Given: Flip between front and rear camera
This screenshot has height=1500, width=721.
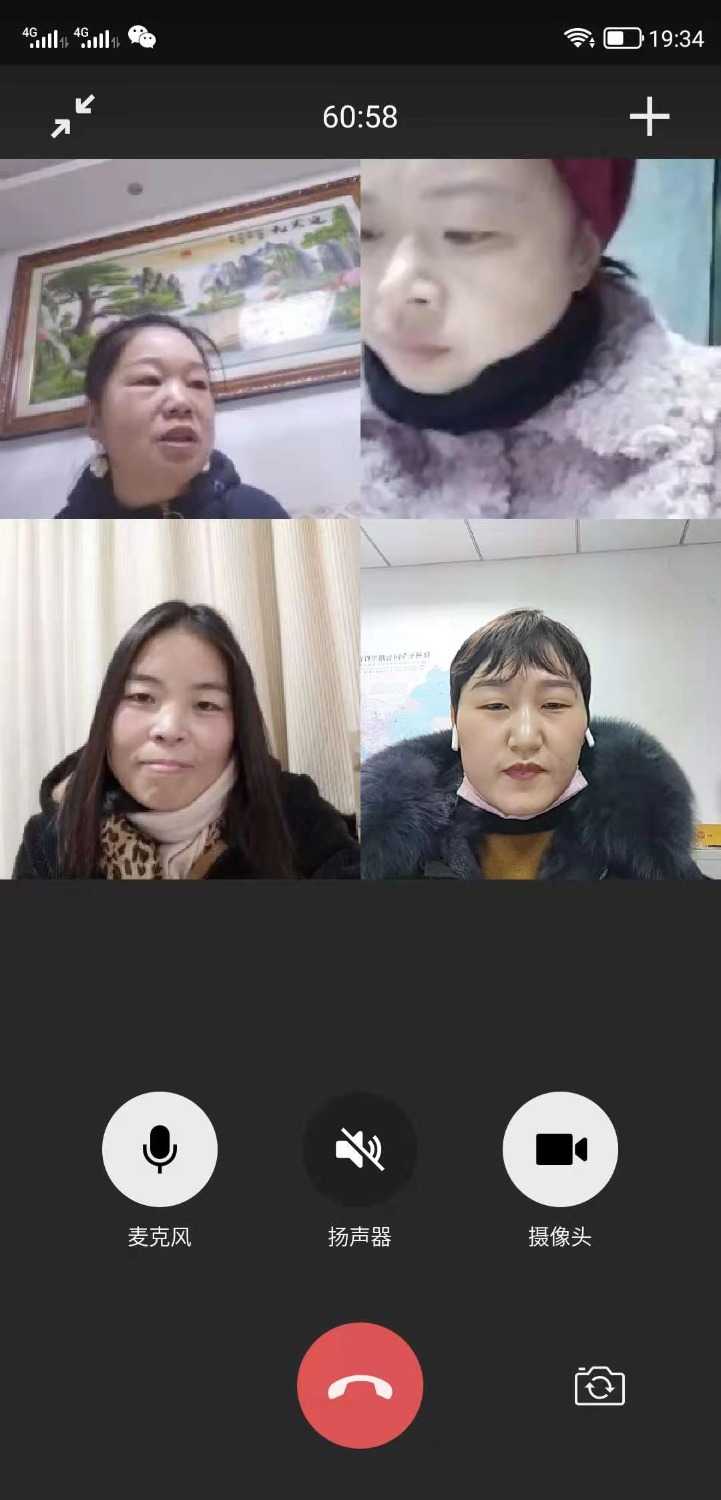Looking at the screenshot, I should 599,1386.
